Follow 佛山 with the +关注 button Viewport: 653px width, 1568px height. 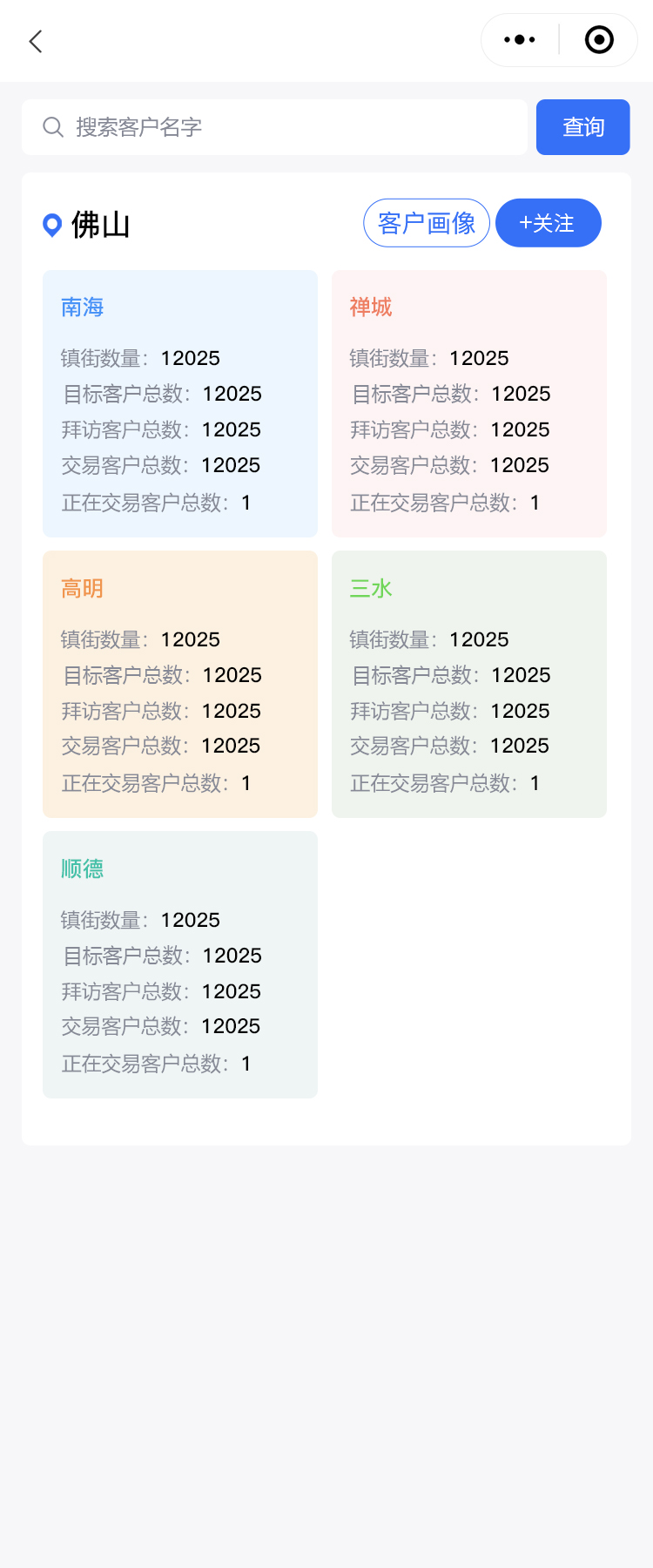(548, 223)
